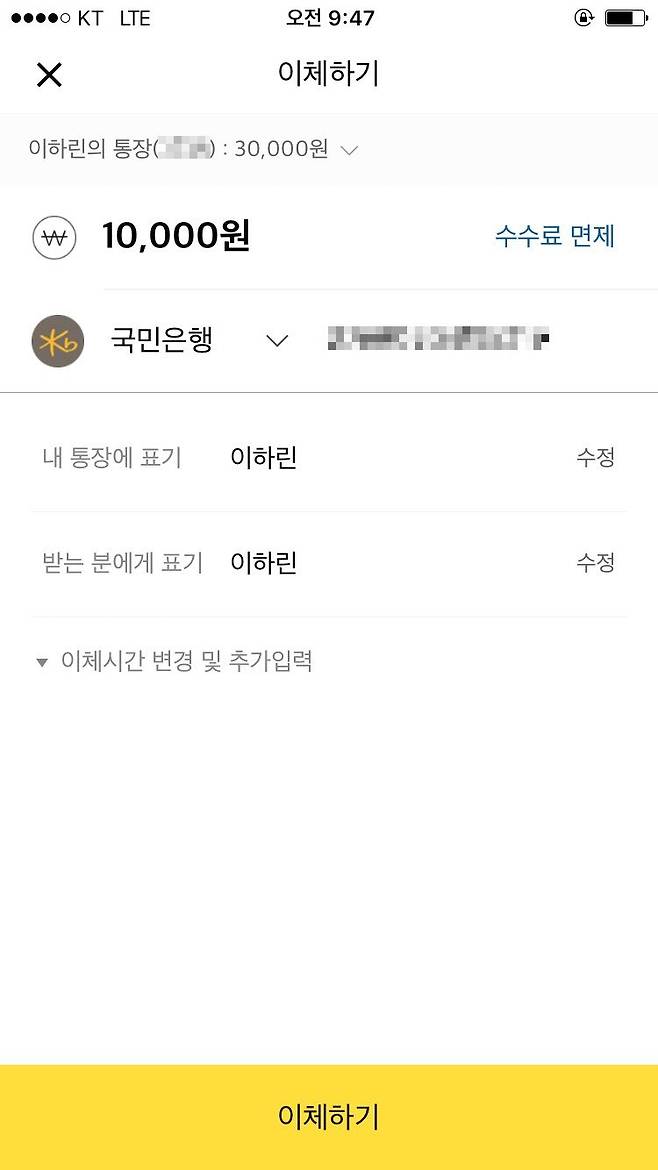Tap 수정 next to 받는 분에게 표기
This screenshot has height=1170, width=658.
pos(595,563)
